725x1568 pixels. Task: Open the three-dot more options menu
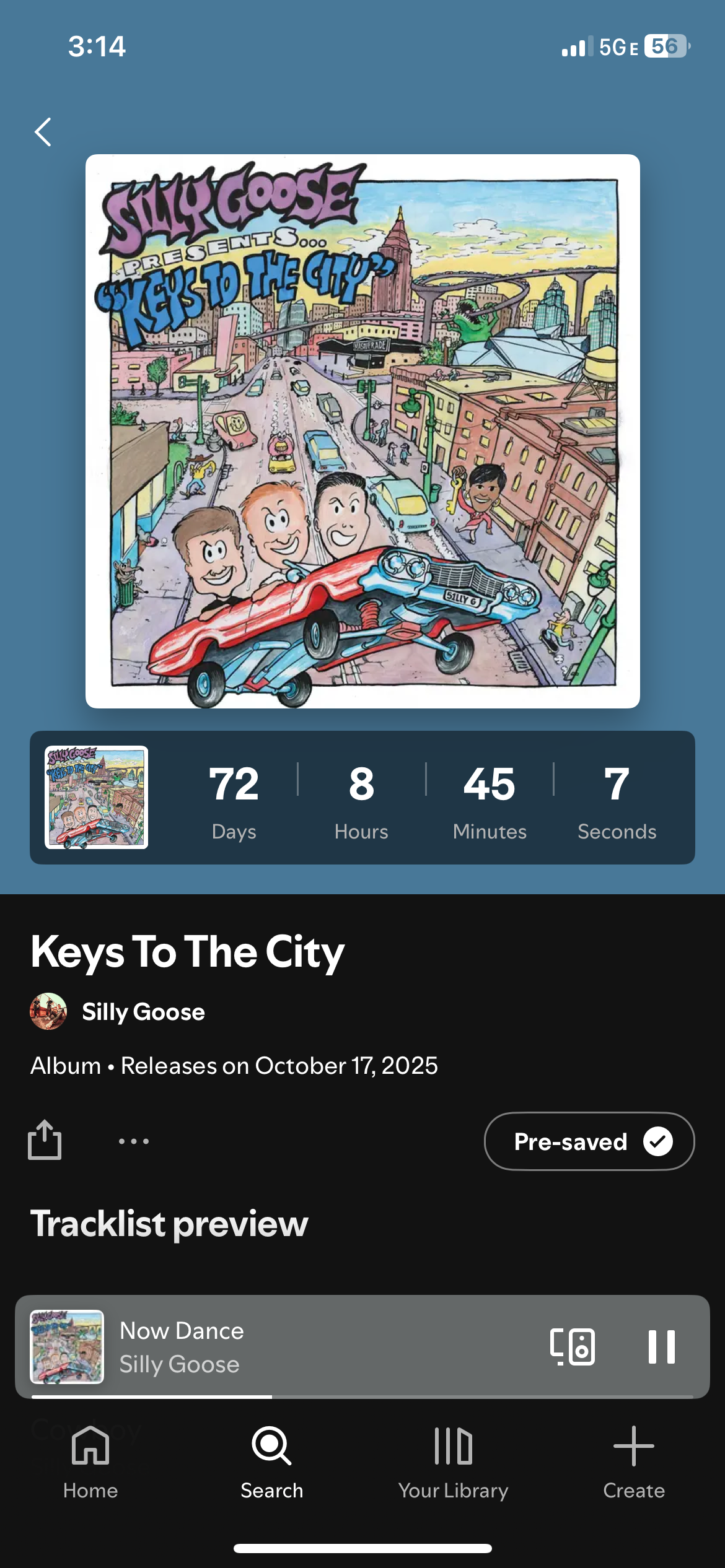tap(134, 1141)
